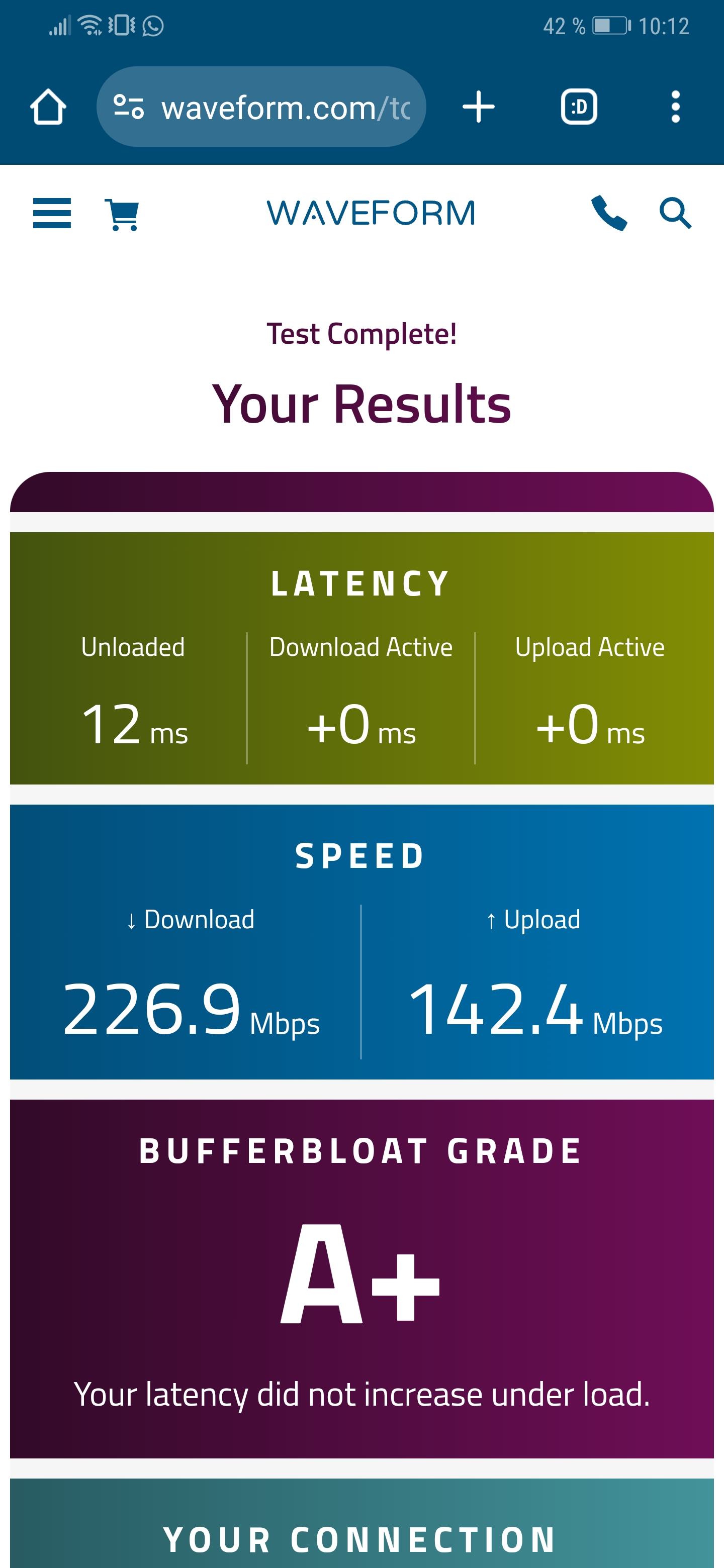The width and height of the screenshot is (724, 1568).
Task: Open the Waveform logo home link
Action: (370, 213)
